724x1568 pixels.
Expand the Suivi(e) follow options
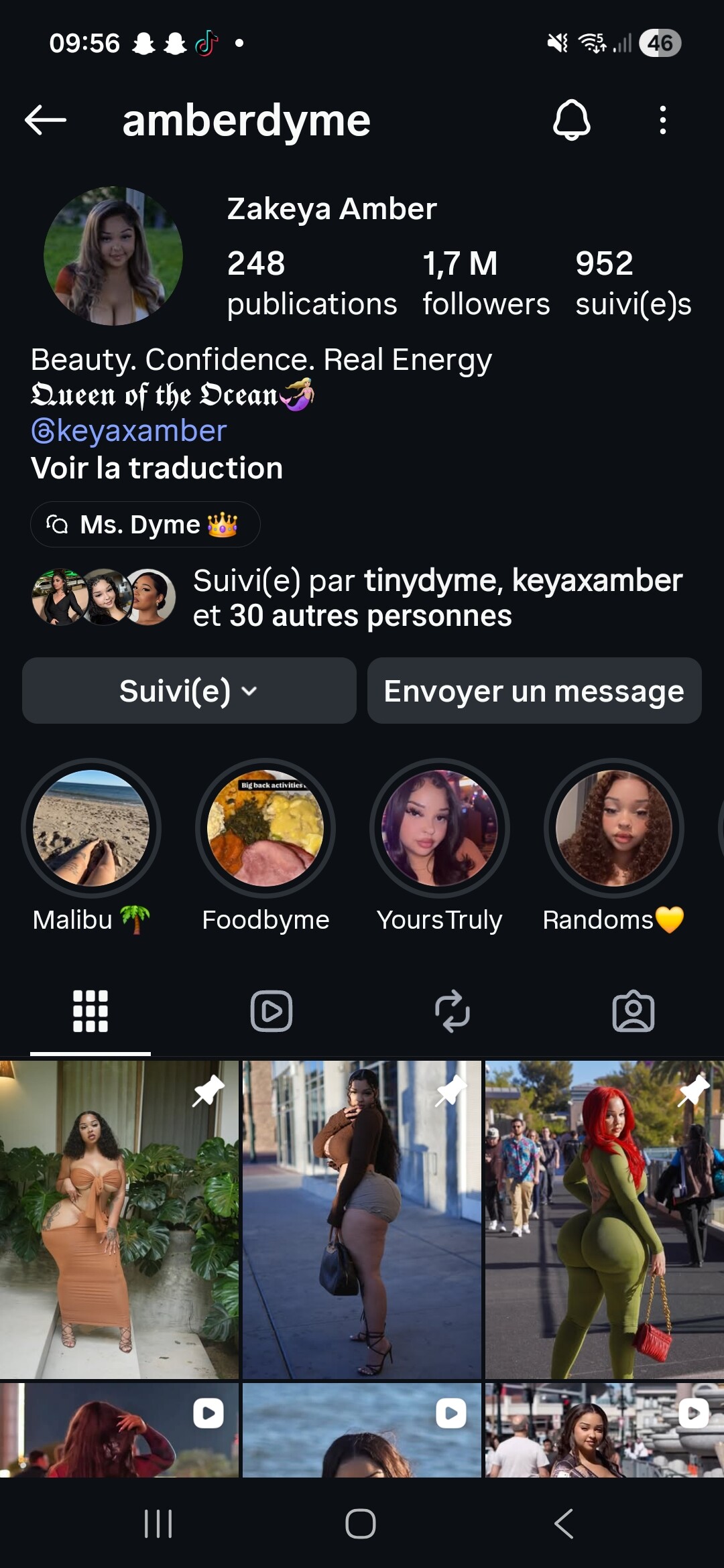click(x=189, y=690)
